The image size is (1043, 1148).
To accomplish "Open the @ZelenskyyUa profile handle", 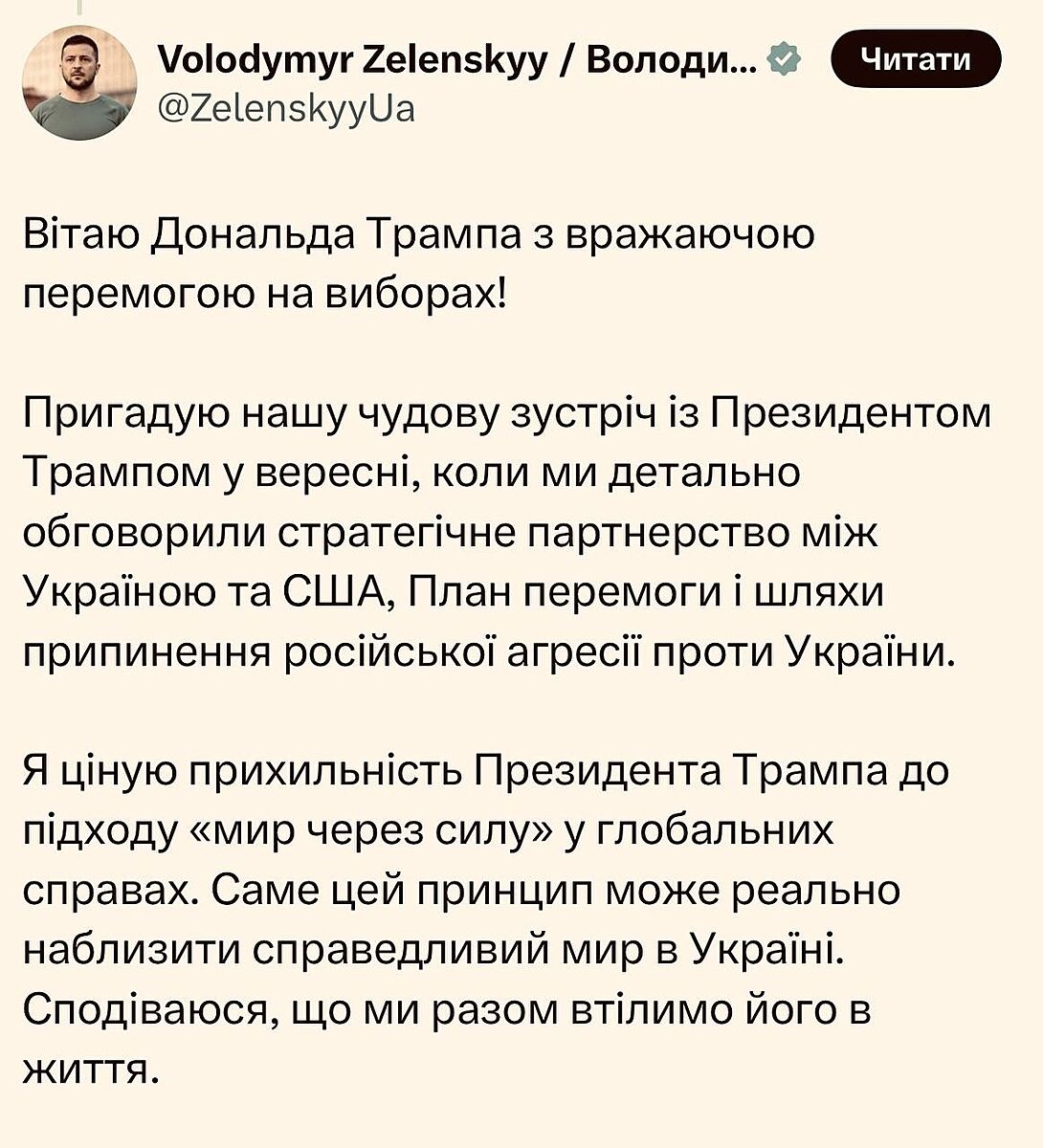I will 284,109.
